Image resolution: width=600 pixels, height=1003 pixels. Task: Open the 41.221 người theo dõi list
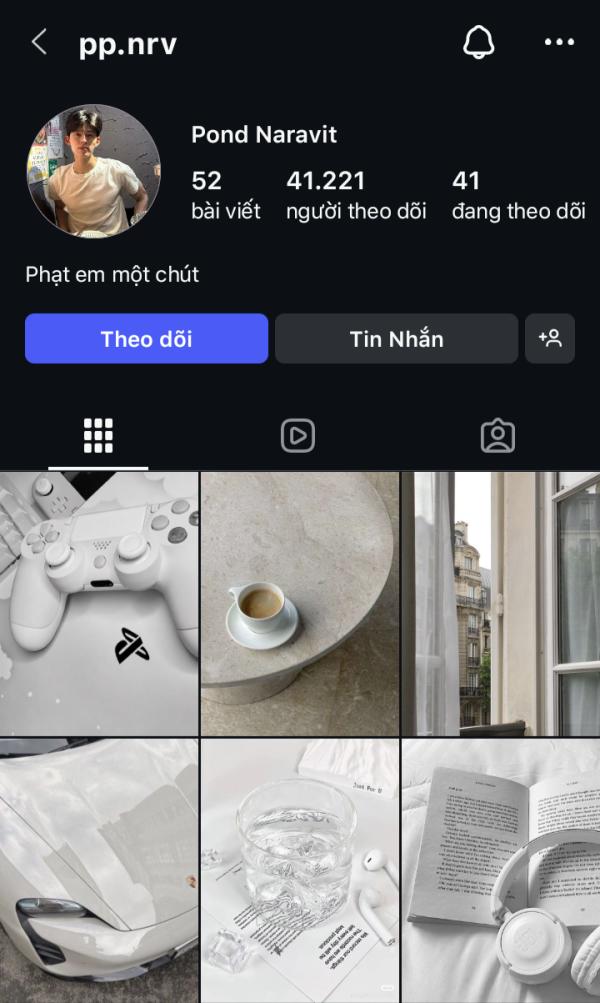(x=356, y=195)
